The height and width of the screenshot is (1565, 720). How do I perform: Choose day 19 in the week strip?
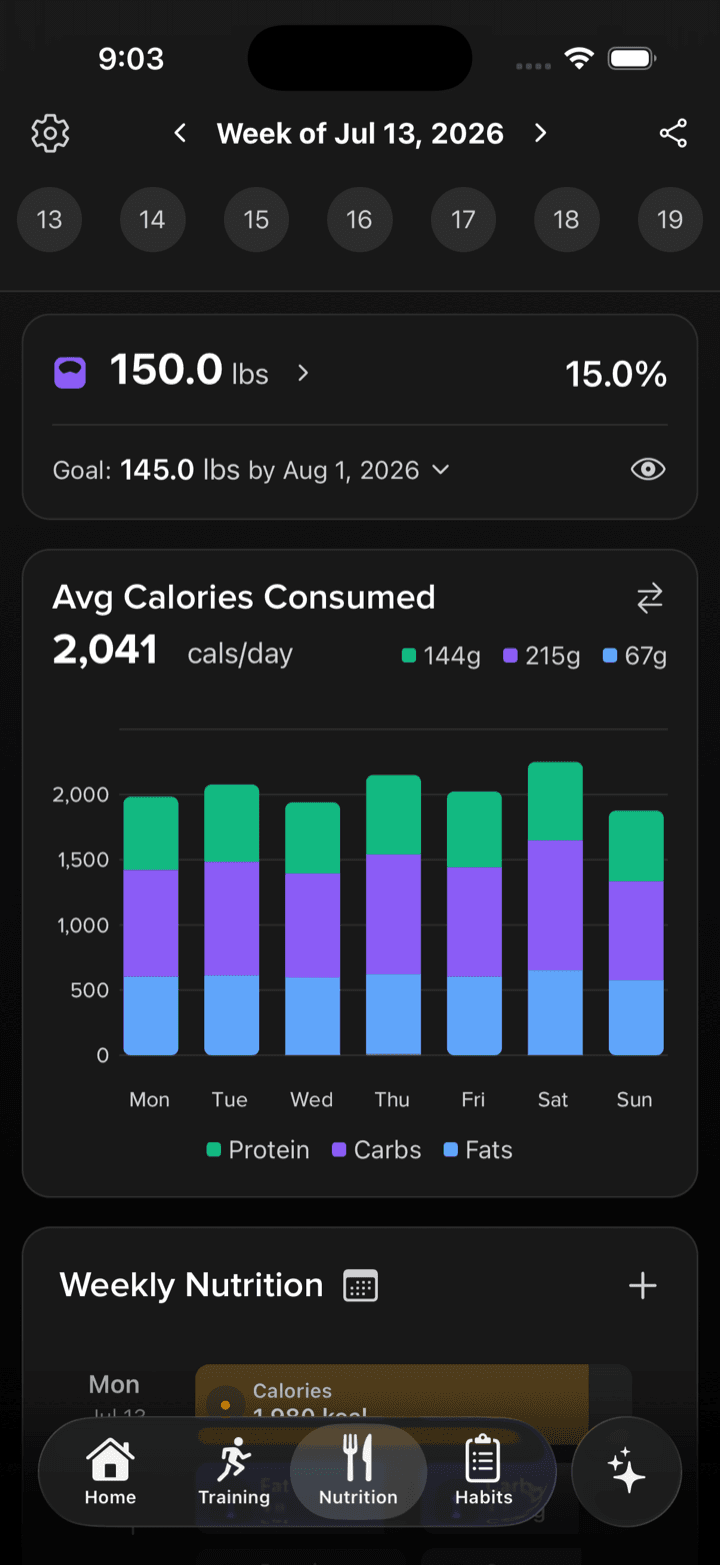(x=670, y=219)
